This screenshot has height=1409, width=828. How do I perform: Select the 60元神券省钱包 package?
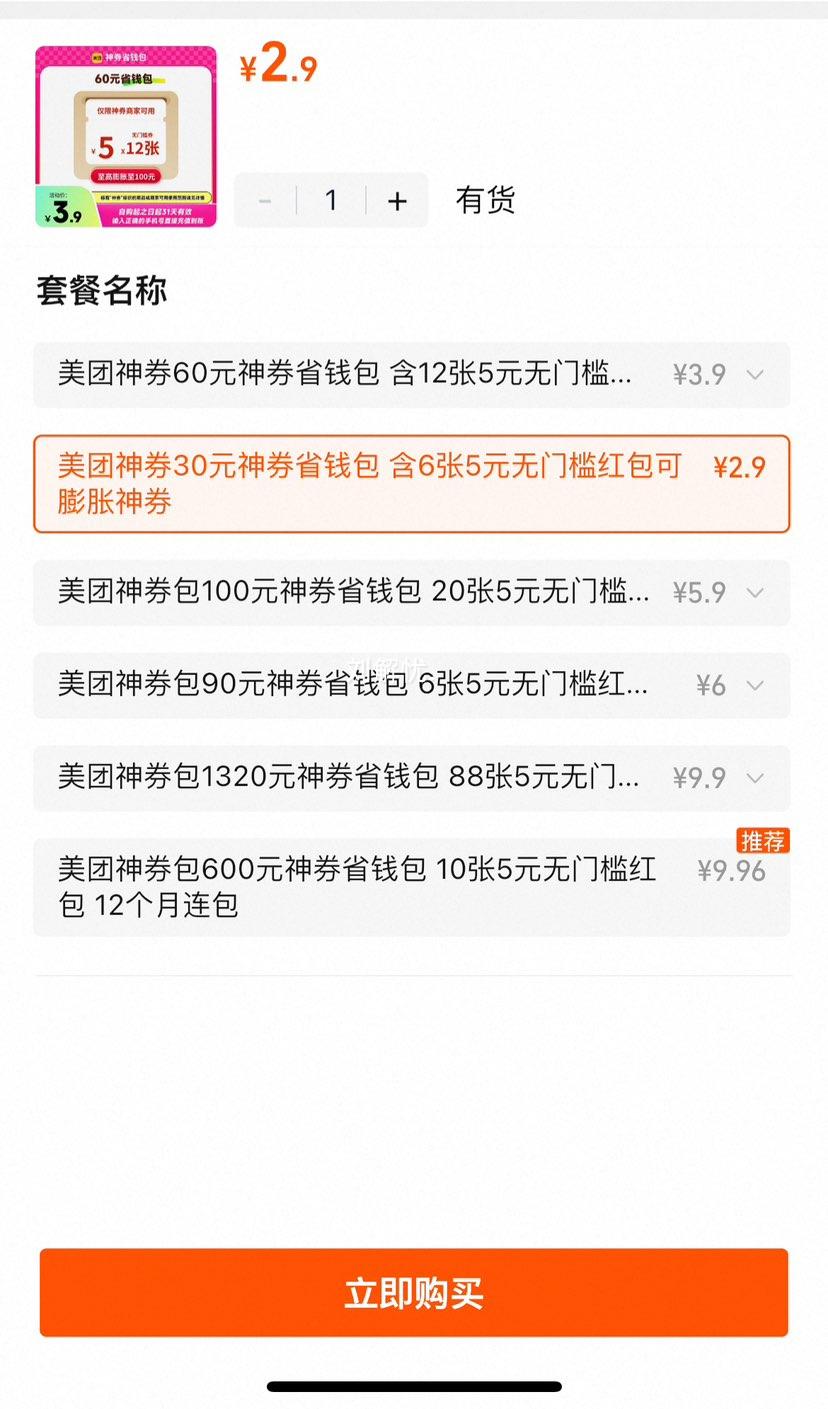[x=350, y=375]
